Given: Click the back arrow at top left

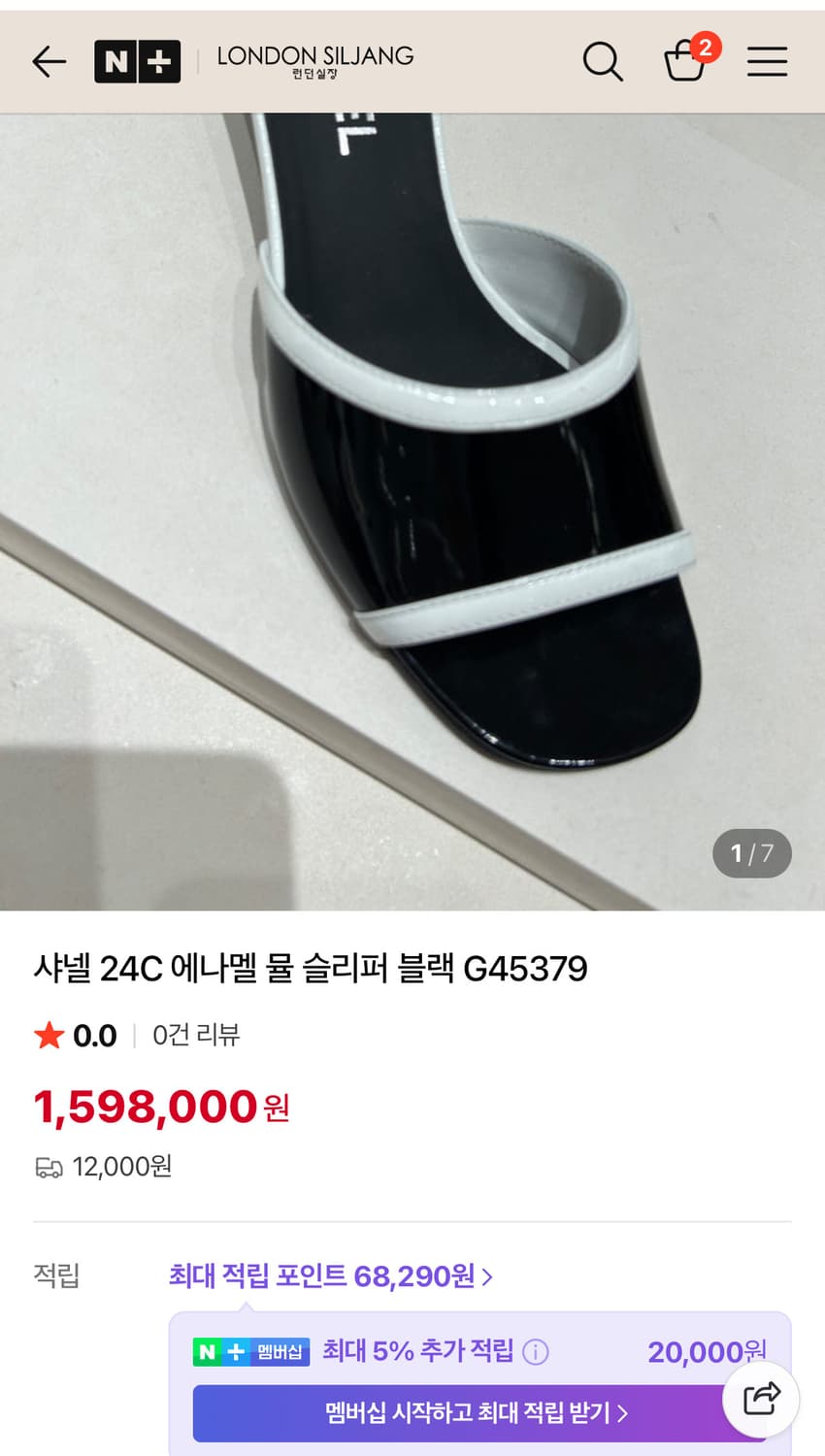Looking at the screenshot, I should click(x=49, y=61).
